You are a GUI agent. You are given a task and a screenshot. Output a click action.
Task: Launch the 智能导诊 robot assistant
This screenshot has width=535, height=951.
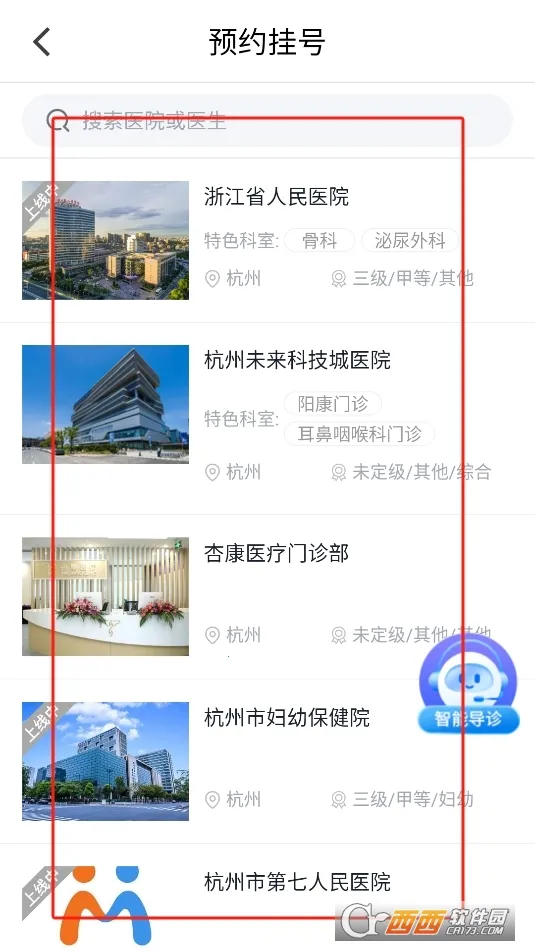[468, 685]
